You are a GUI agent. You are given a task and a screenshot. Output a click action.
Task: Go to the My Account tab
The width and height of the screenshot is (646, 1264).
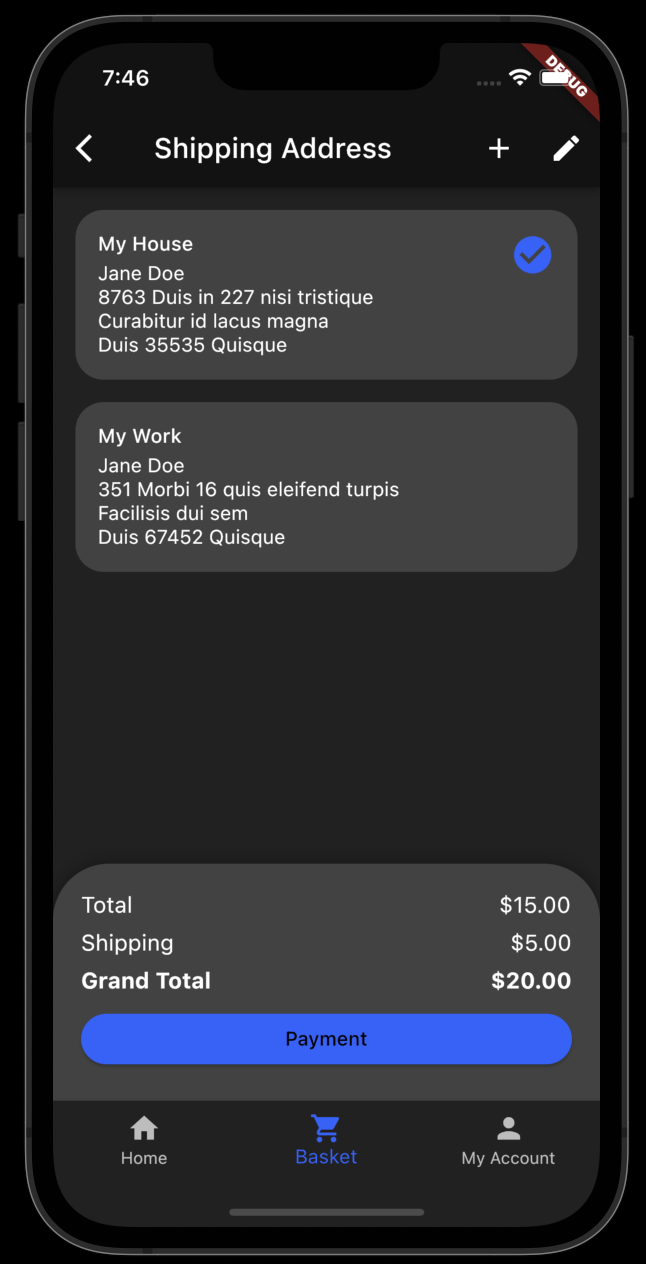click(508, 1141)
